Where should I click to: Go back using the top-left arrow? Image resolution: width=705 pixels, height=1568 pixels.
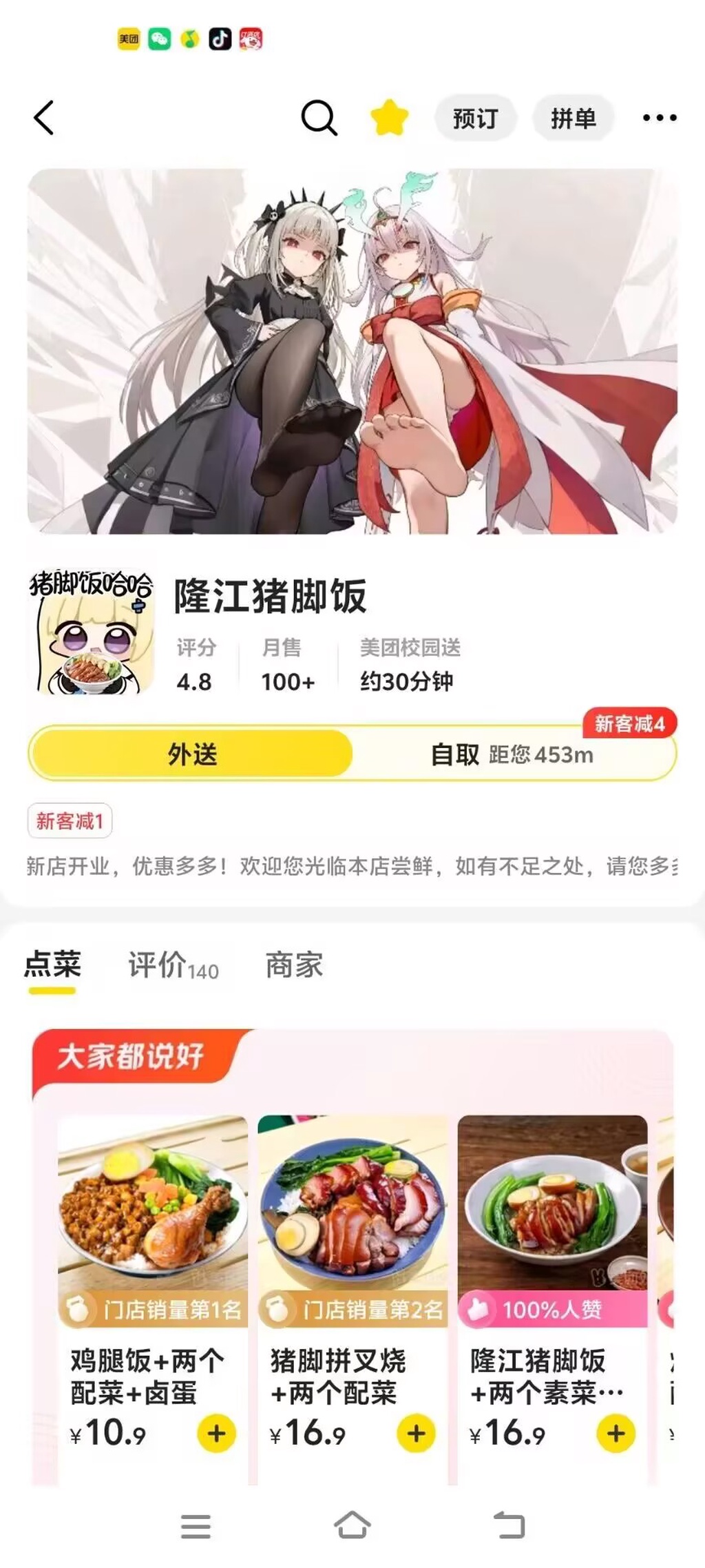coord(44,118)
